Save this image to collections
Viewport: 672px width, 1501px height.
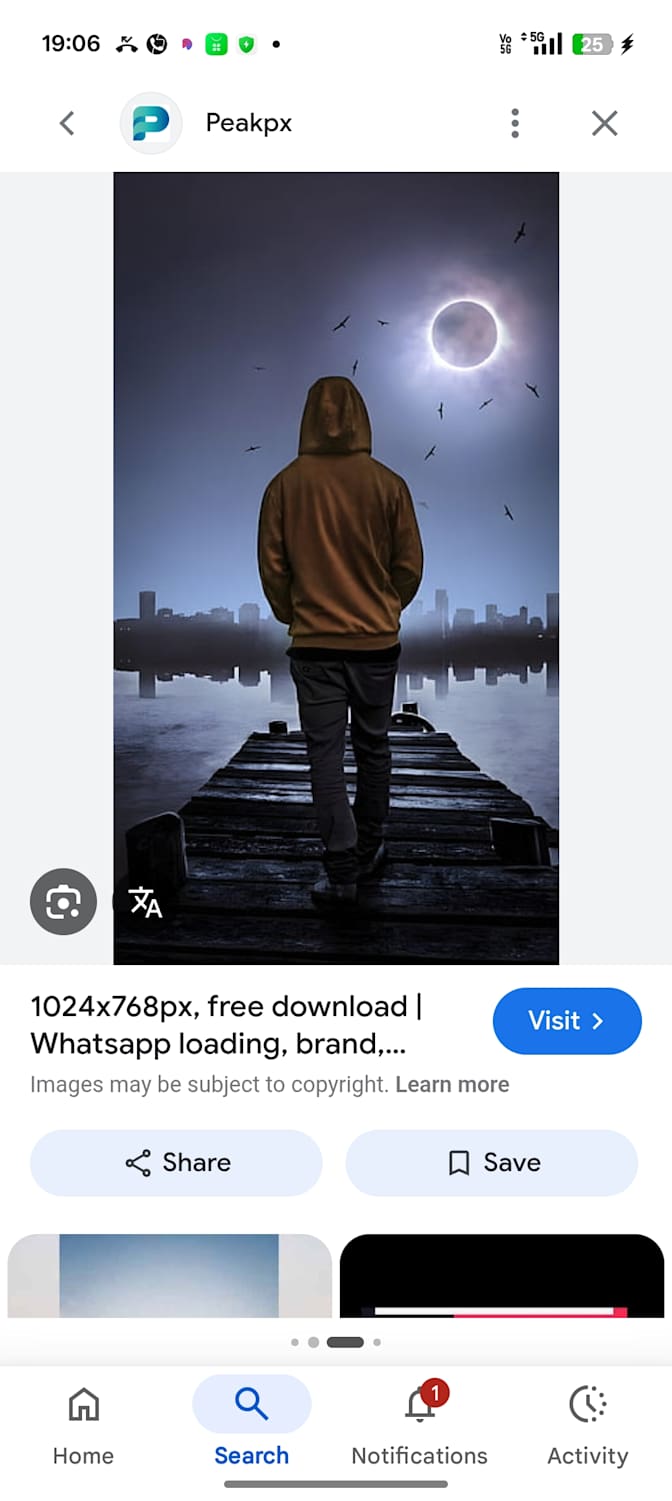click(491, 1163)
